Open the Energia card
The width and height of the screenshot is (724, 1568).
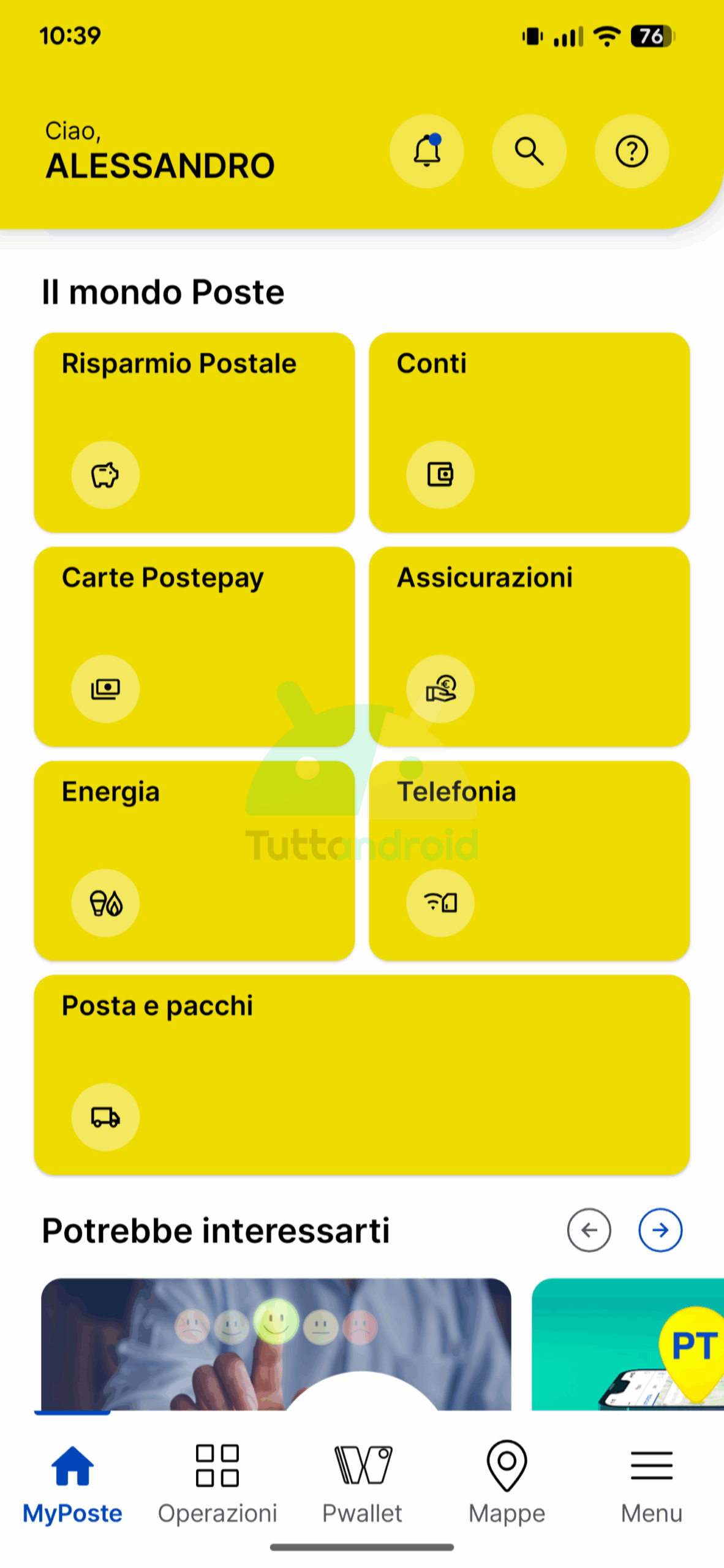click(x=194, y=860)
